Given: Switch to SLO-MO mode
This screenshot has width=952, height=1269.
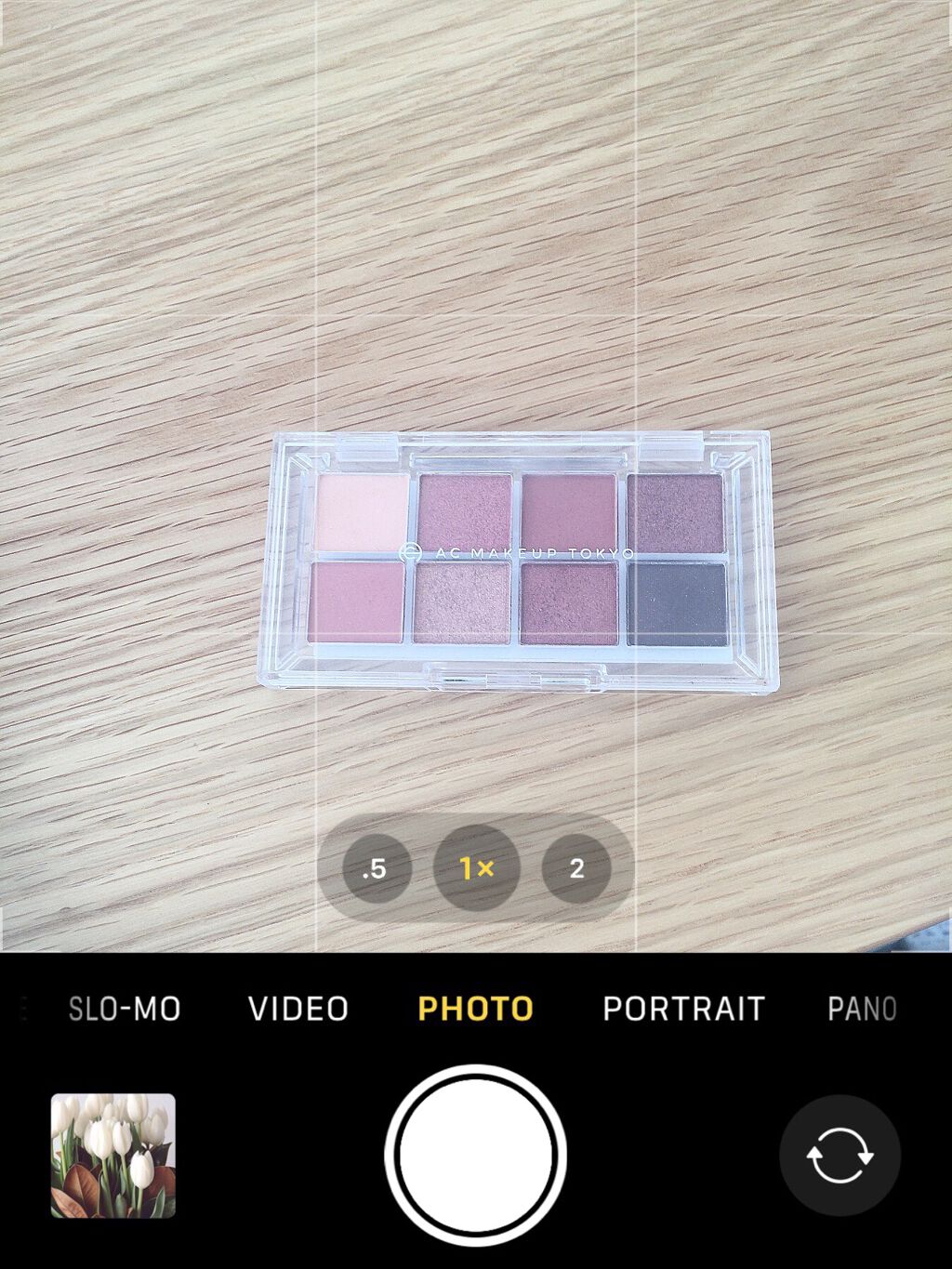Looking at the screenshot, I should click(125, 1009).
